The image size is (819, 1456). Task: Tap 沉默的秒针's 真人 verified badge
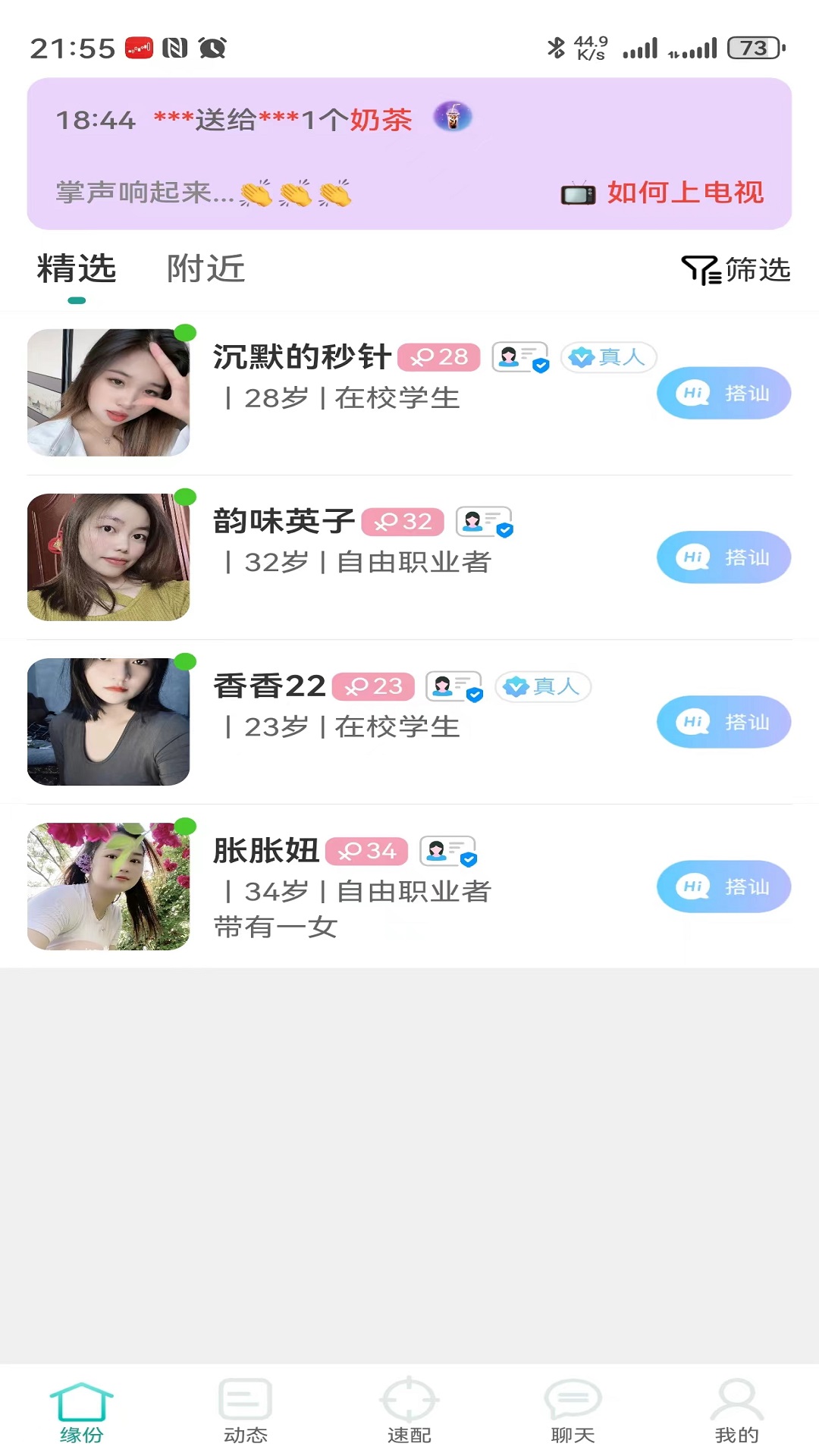coord(607,356)
